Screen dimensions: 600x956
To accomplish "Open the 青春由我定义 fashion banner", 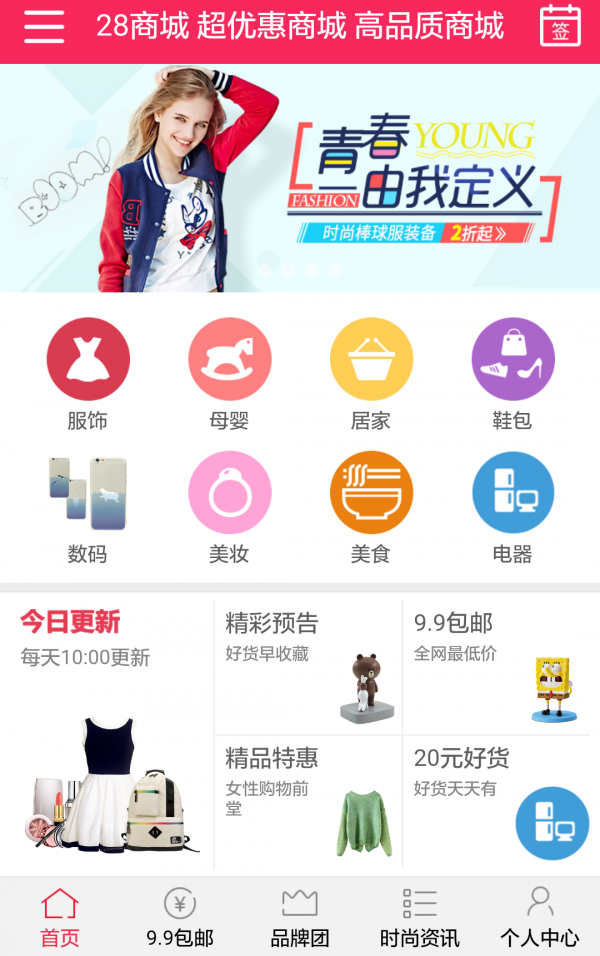I will pyautogui.click(x=300, y=178).
